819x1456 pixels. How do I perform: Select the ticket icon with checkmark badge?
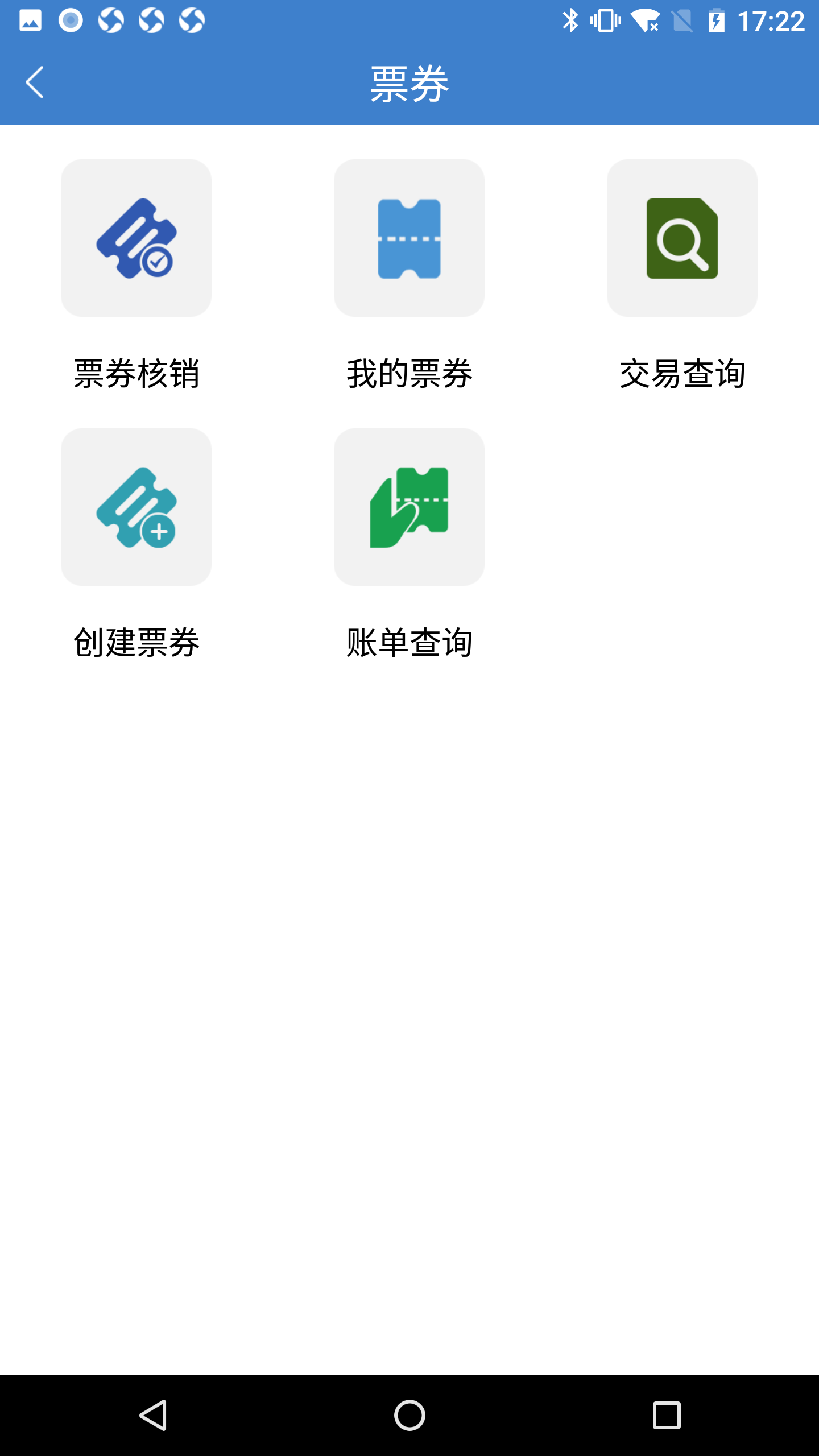point(136,238)
